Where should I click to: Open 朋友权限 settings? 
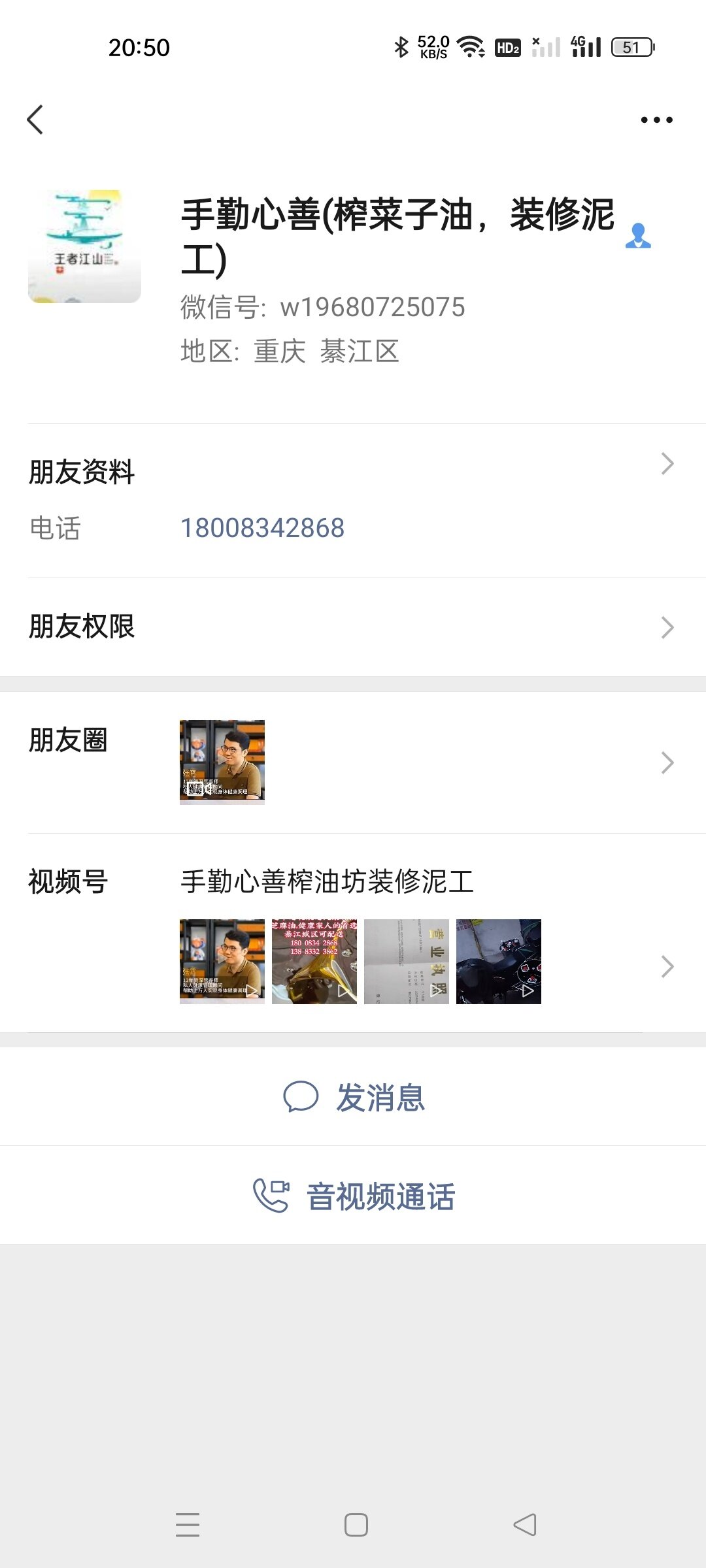(353, 627)
